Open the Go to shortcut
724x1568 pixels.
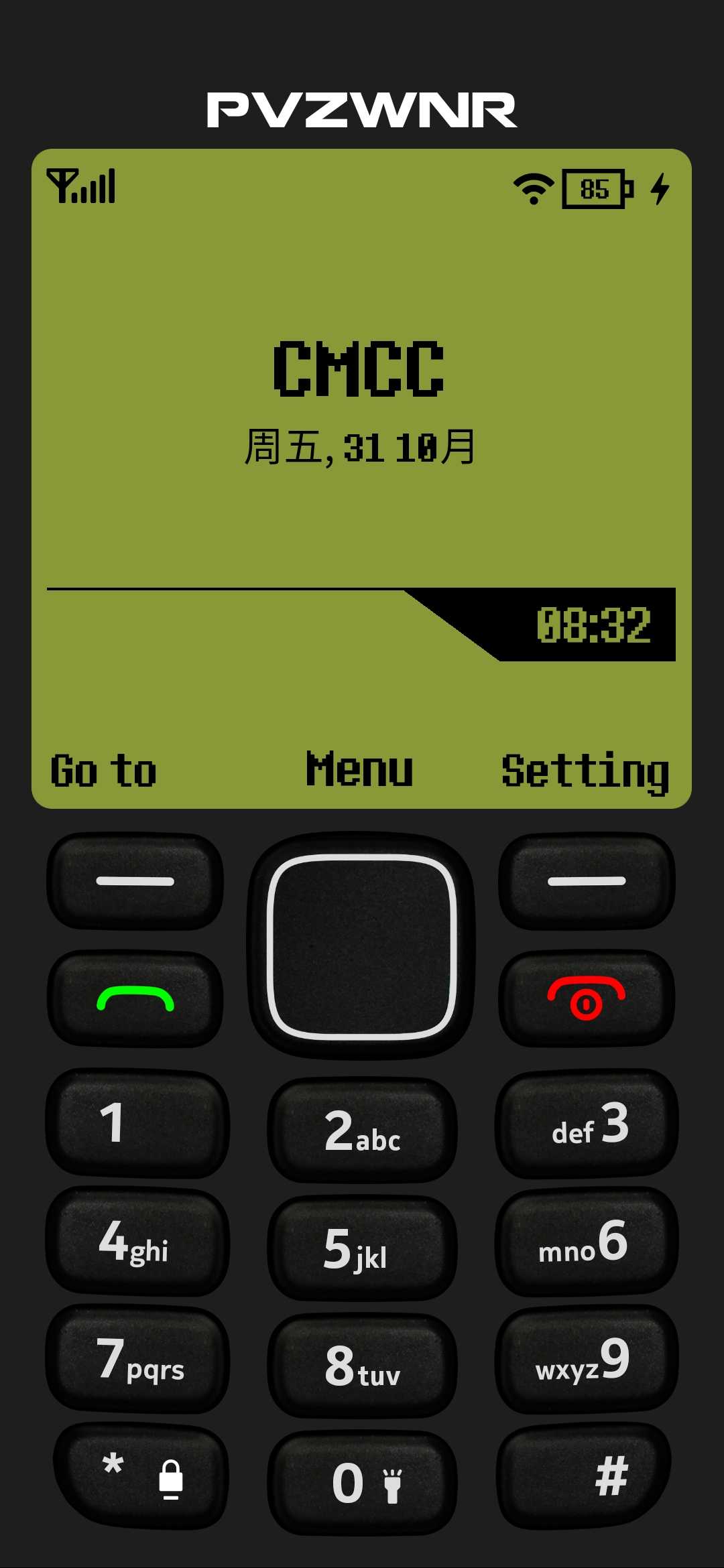(104, 771)
